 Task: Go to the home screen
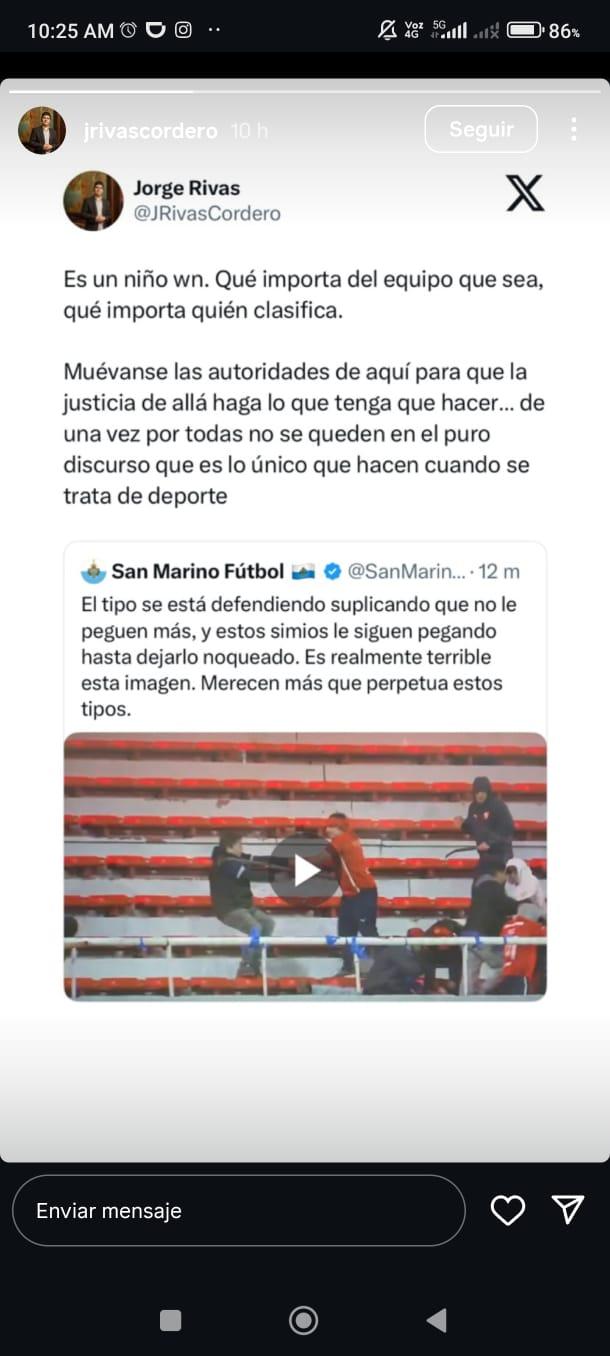tap(304, 1320)
